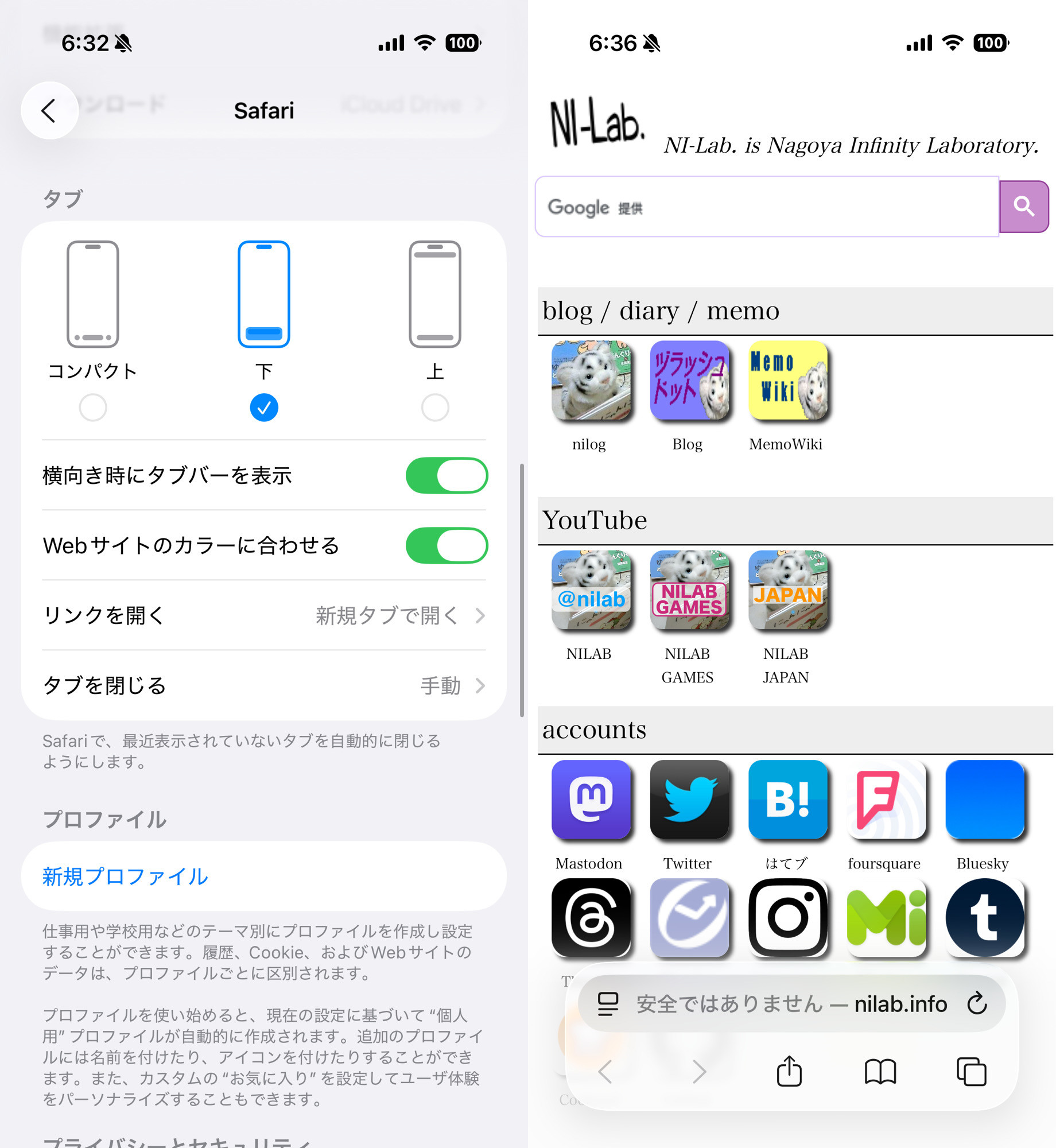Select the 上 tab layout
The width and height of the screenshot is (1056, 1148).
coord(434,407)
